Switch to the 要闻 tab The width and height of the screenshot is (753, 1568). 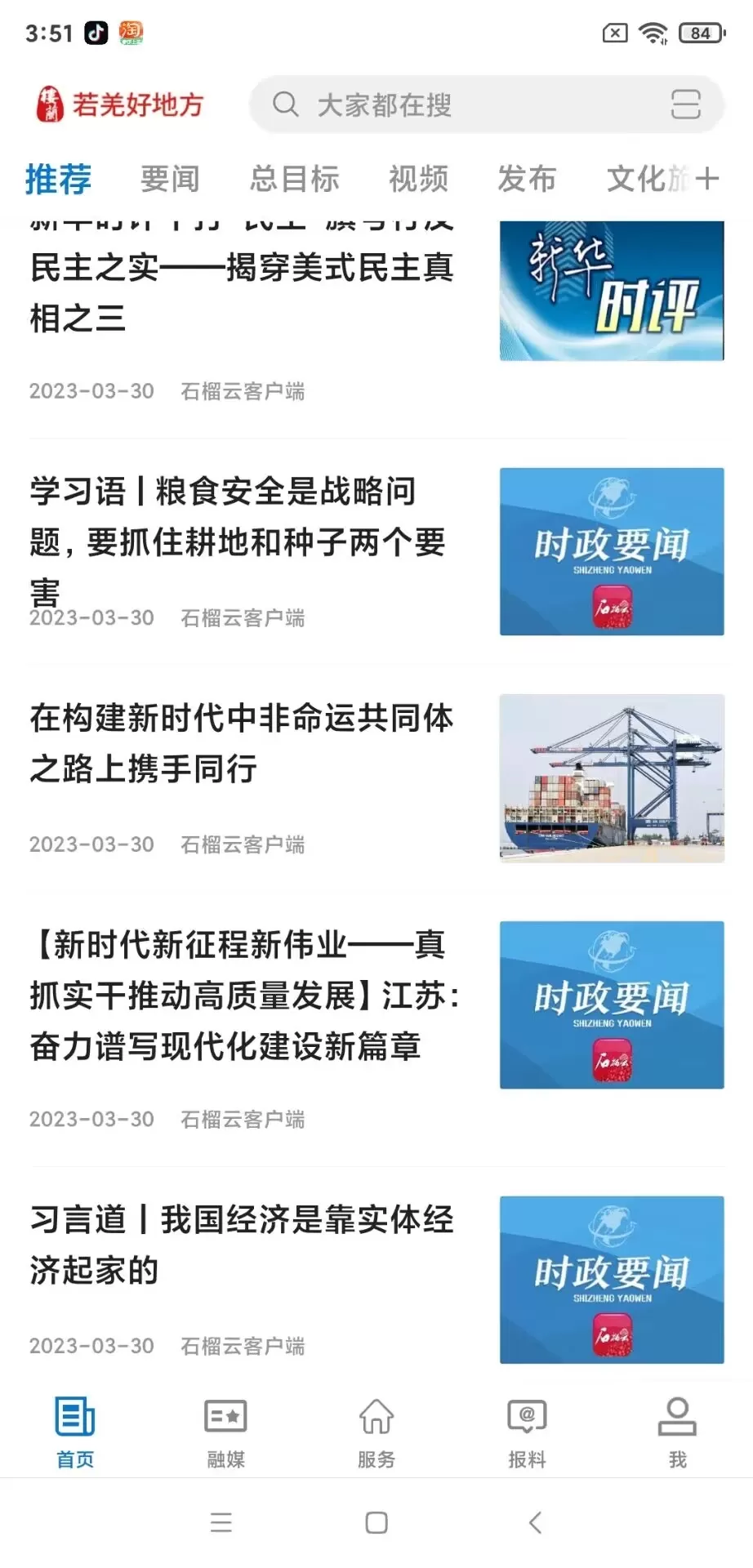coord(170,179)
